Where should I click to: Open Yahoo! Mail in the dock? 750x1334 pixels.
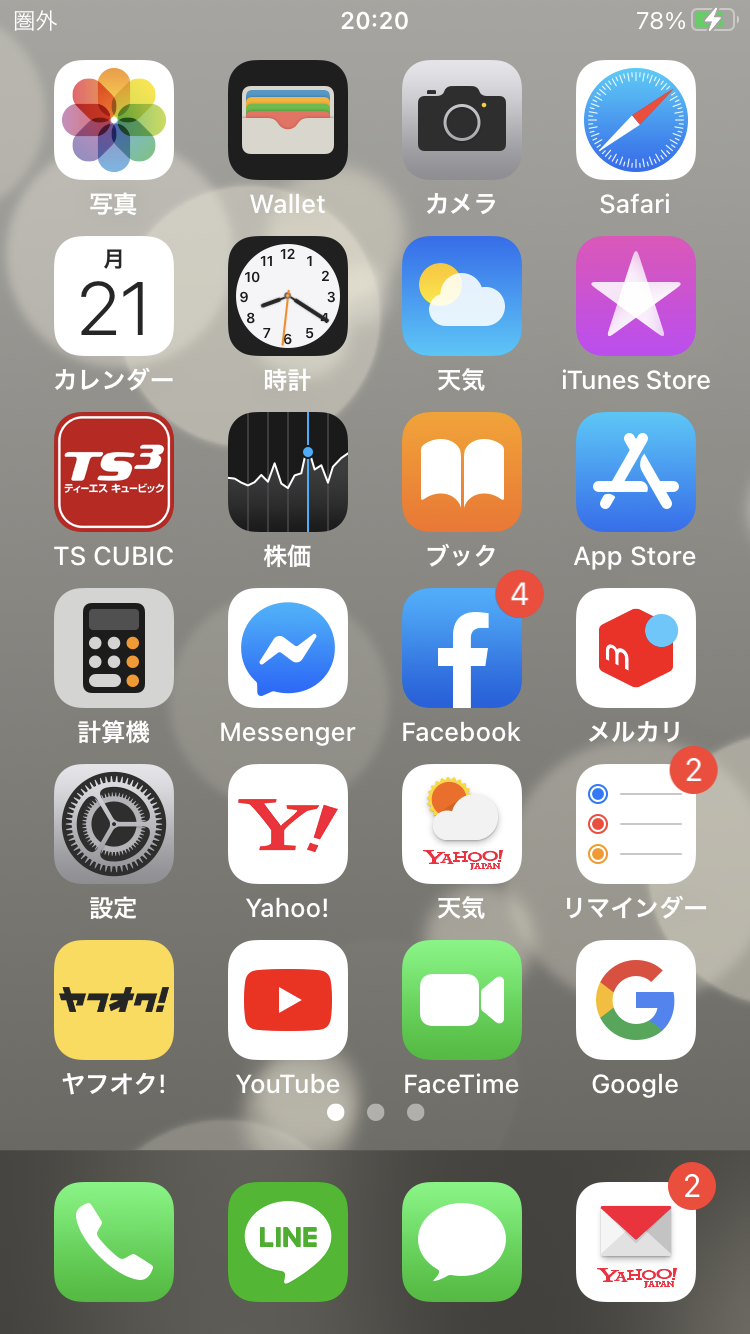(636, 1242)
